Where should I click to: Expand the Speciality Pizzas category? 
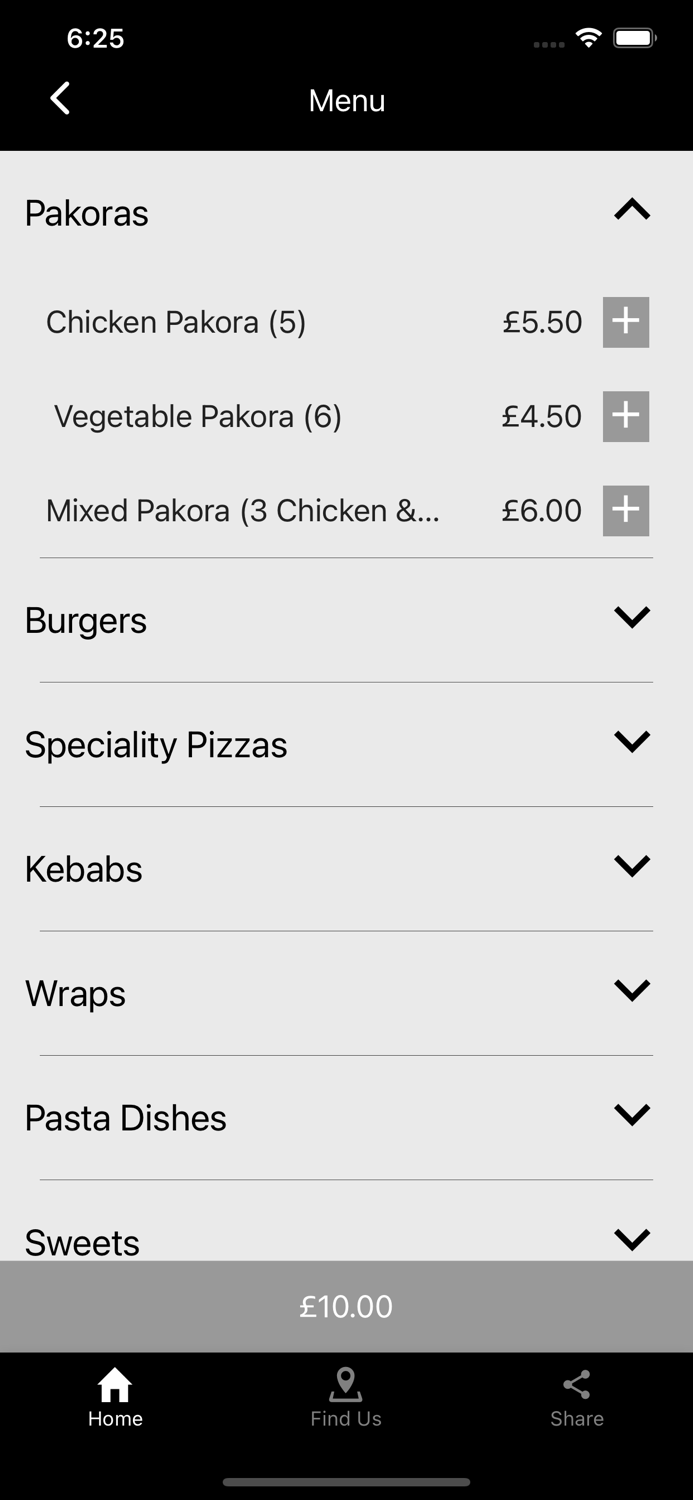point(632,742)
